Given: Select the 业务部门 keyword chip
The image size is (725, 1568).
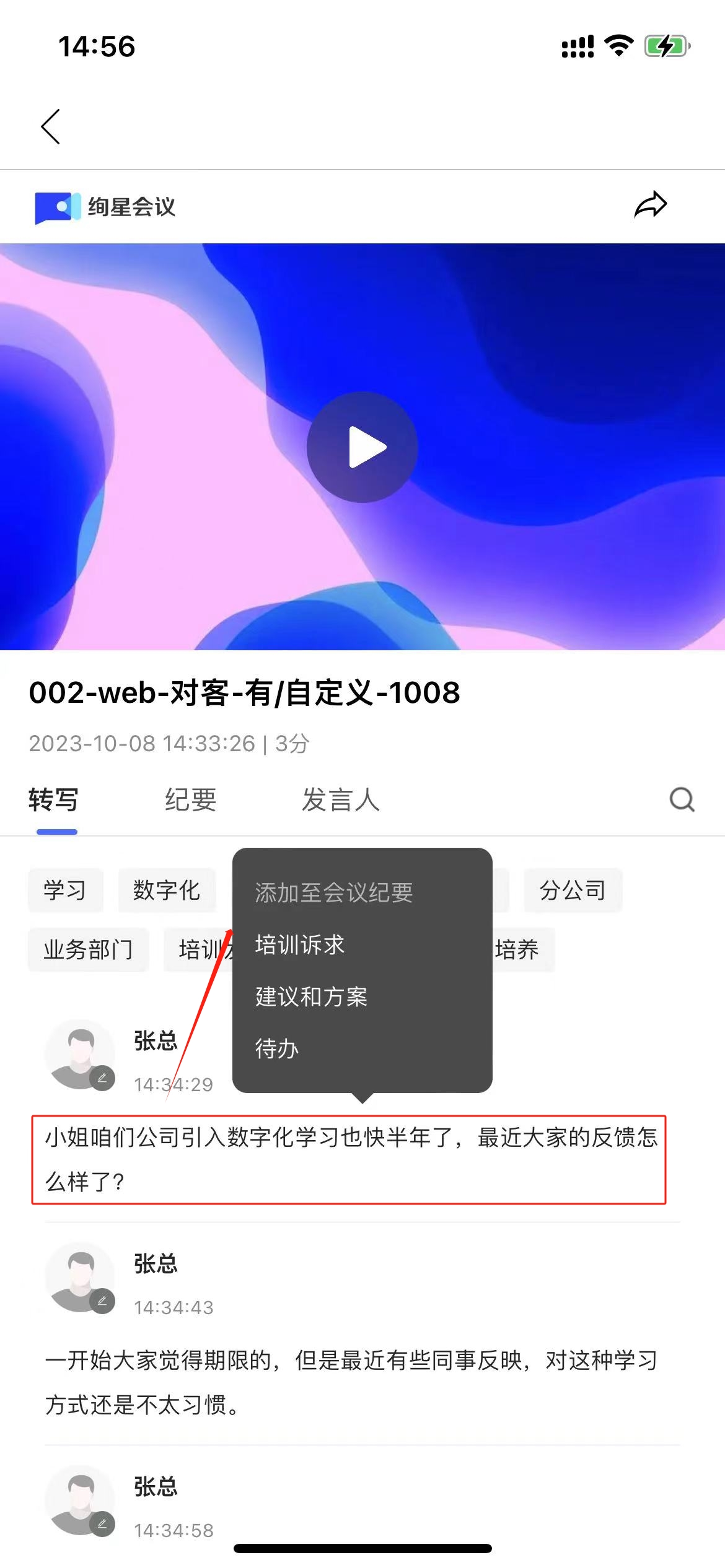Looking at the screenshot, I should (x=88, y=949).
